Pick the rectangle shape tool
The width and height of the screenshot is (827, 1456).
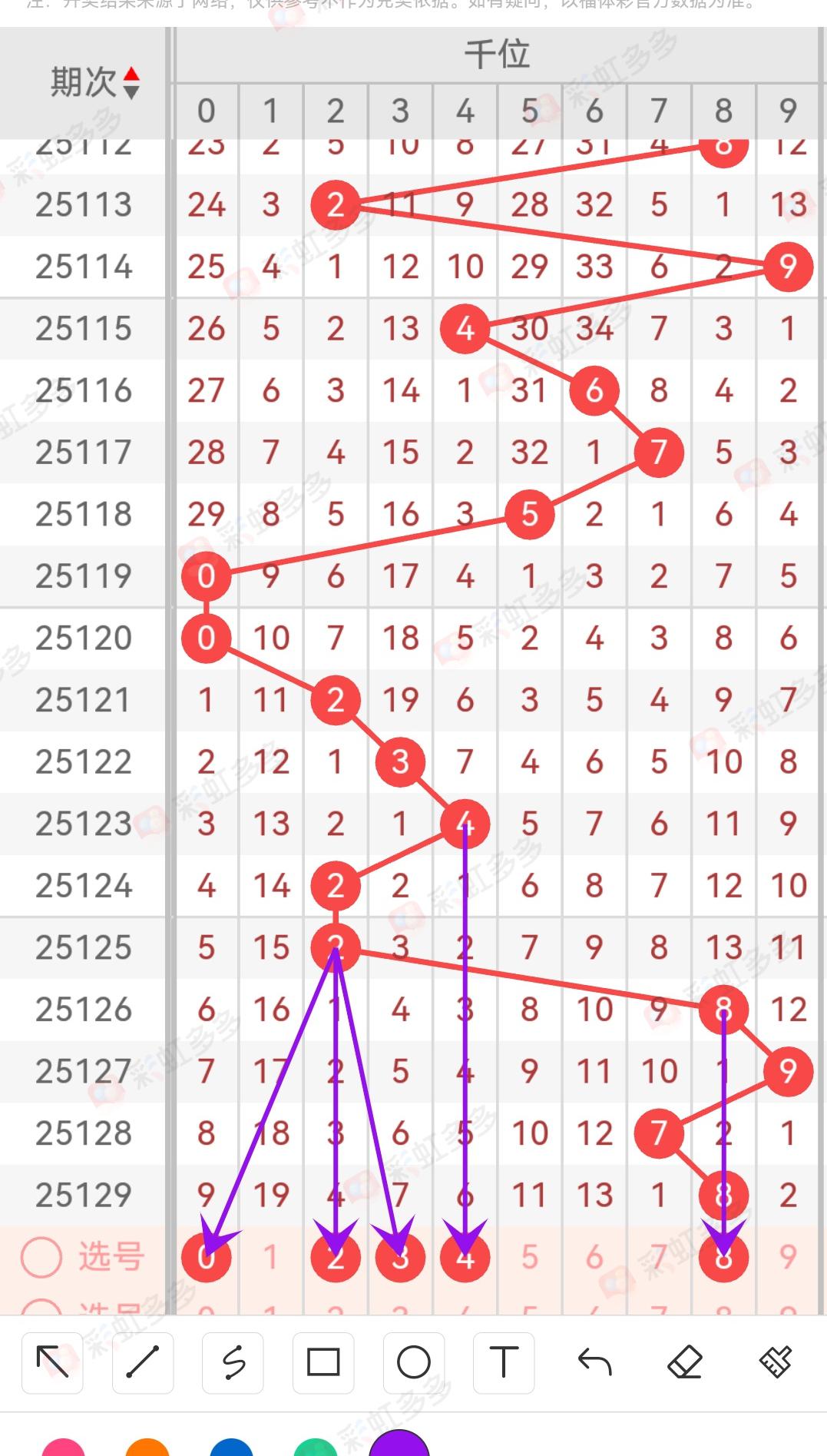(x=323, y=1363)
